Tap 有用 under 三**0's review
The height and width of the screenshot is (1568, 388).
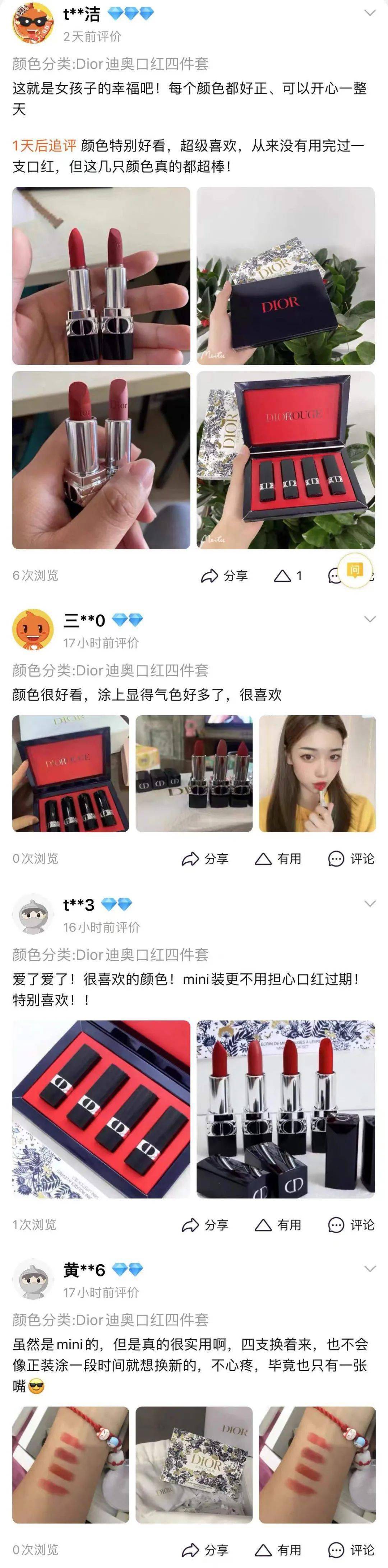click(x=278, y=858)
